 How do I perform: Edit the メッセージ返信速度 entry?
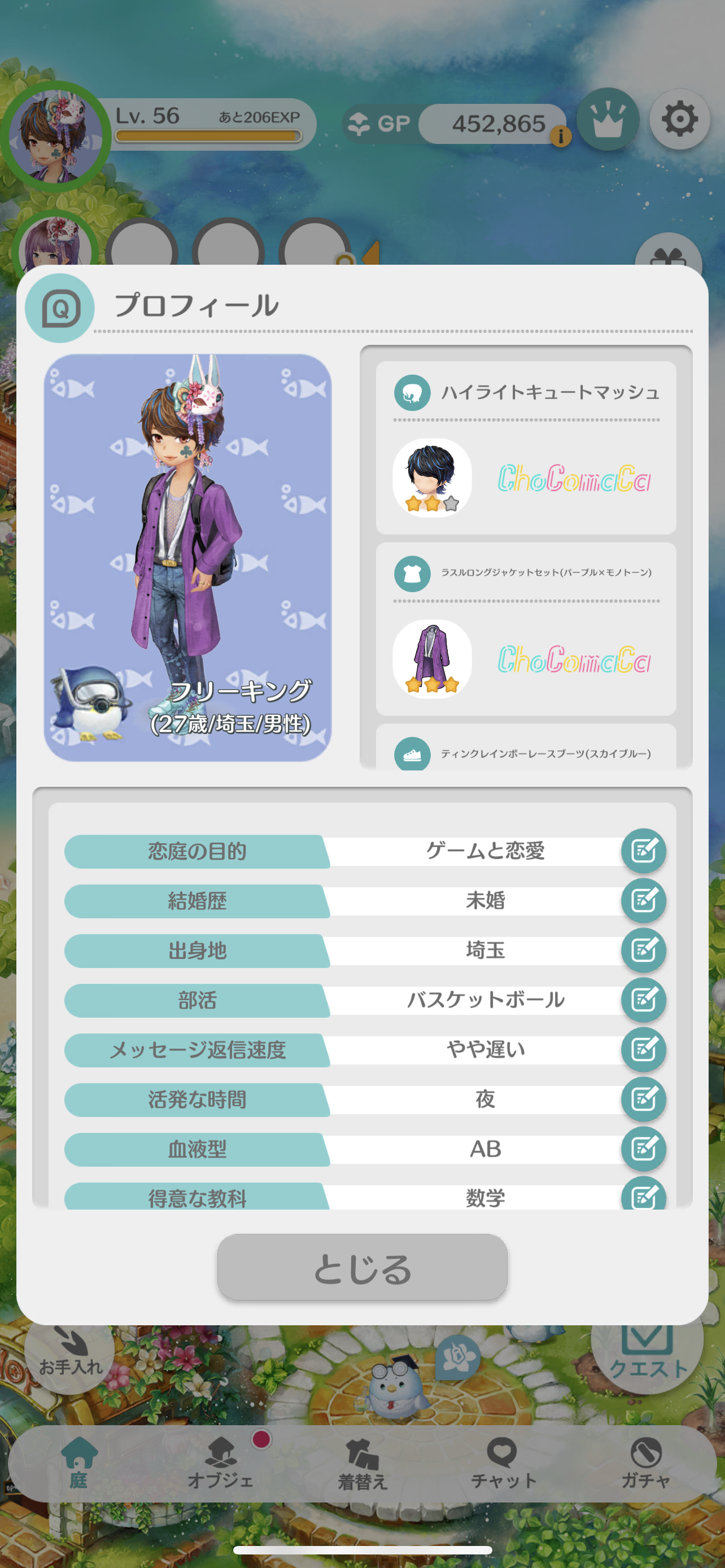click(644, 1049)
